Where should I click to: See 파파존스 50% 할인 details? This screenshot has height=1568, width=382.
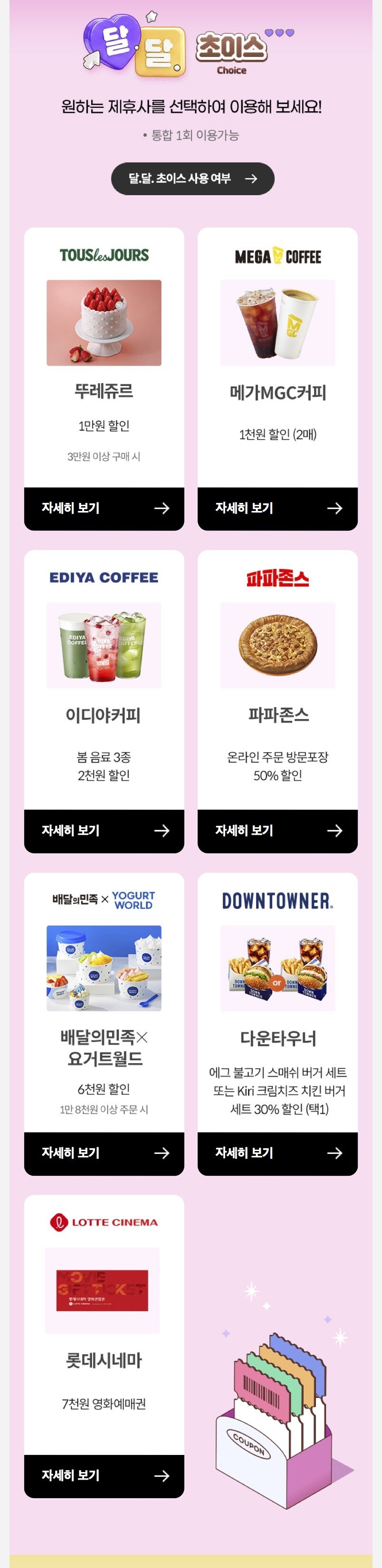coord(277,831)
